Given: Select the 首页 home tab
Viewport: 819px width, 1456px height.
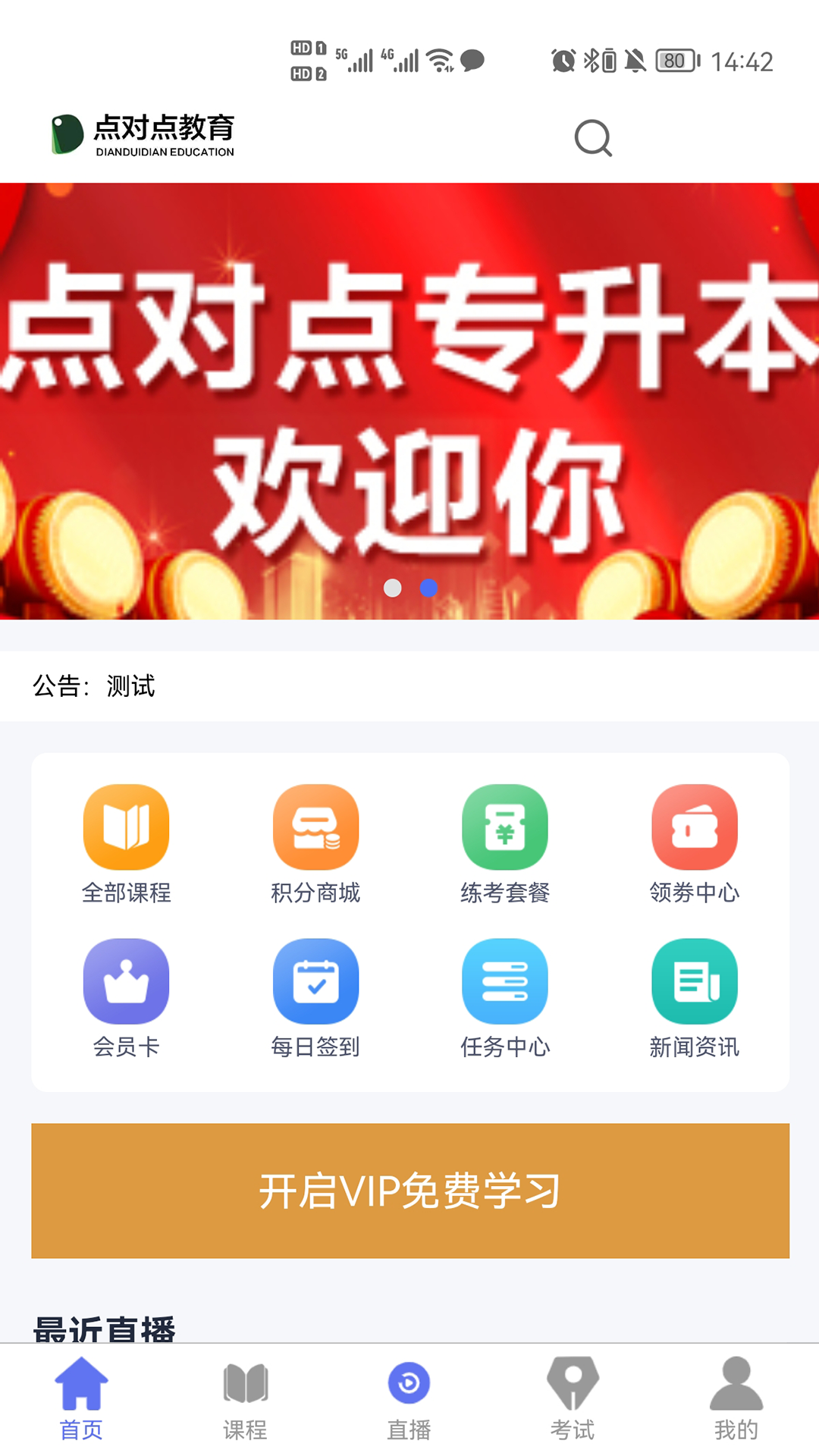Looking at the screenshot, I should pos(81,1399).
